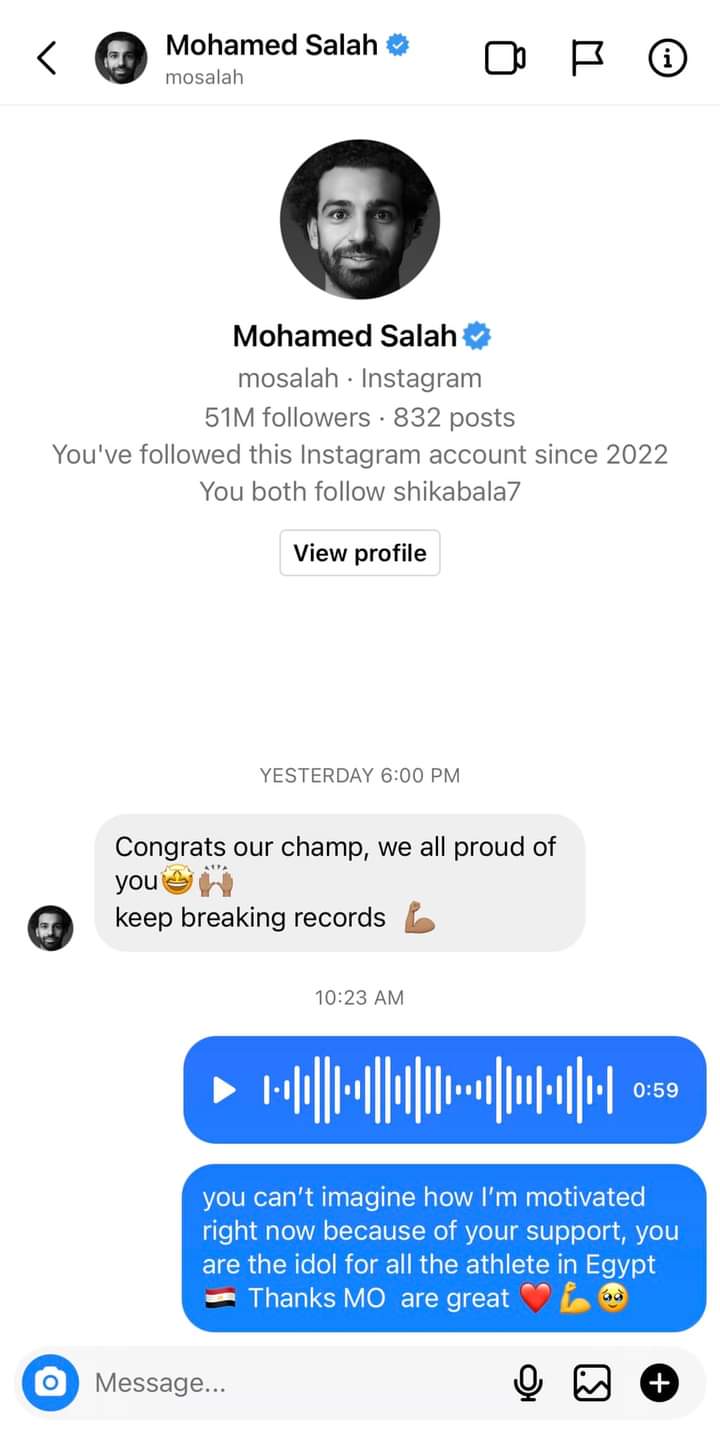The width and height of the screenshot is (720, 1440).
Task: Go back to the message list
Action: 46,59
